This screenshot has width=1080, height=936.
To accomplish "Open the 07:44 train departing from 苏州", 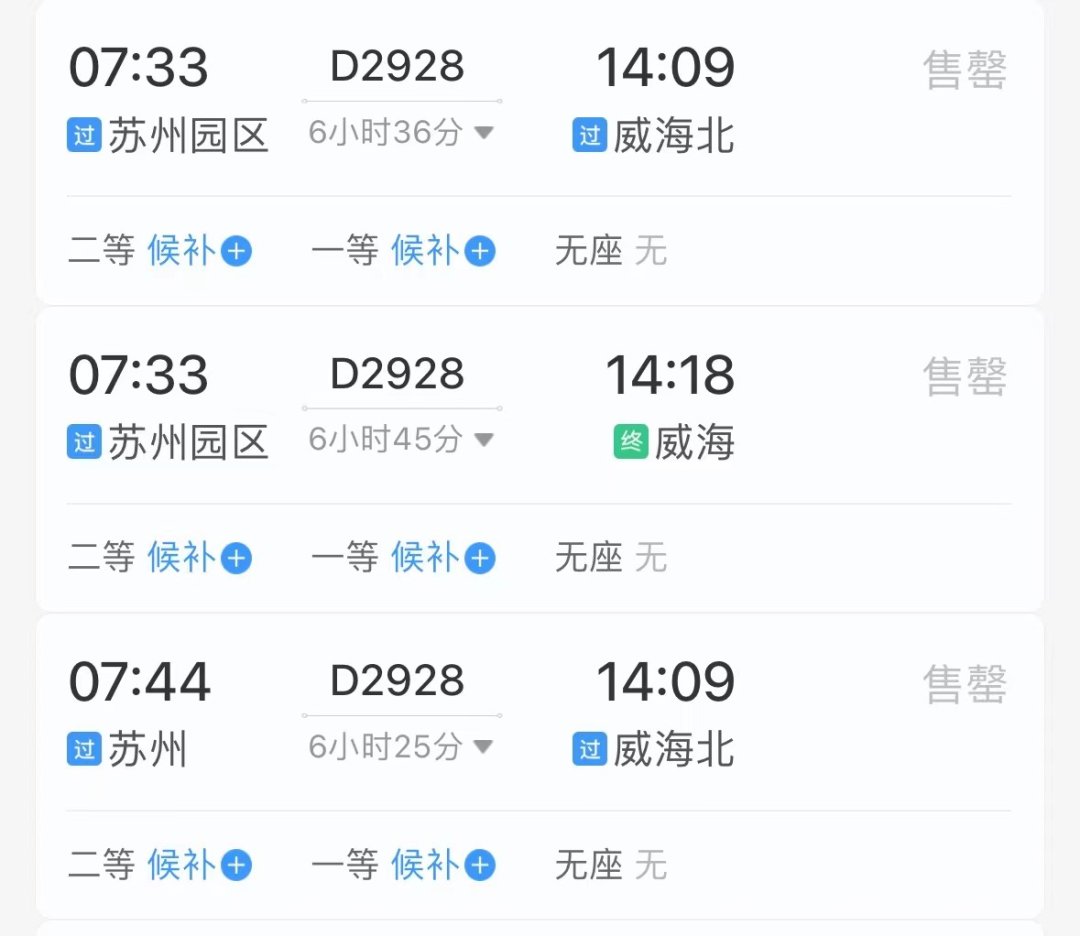I will tap(540, 715).
